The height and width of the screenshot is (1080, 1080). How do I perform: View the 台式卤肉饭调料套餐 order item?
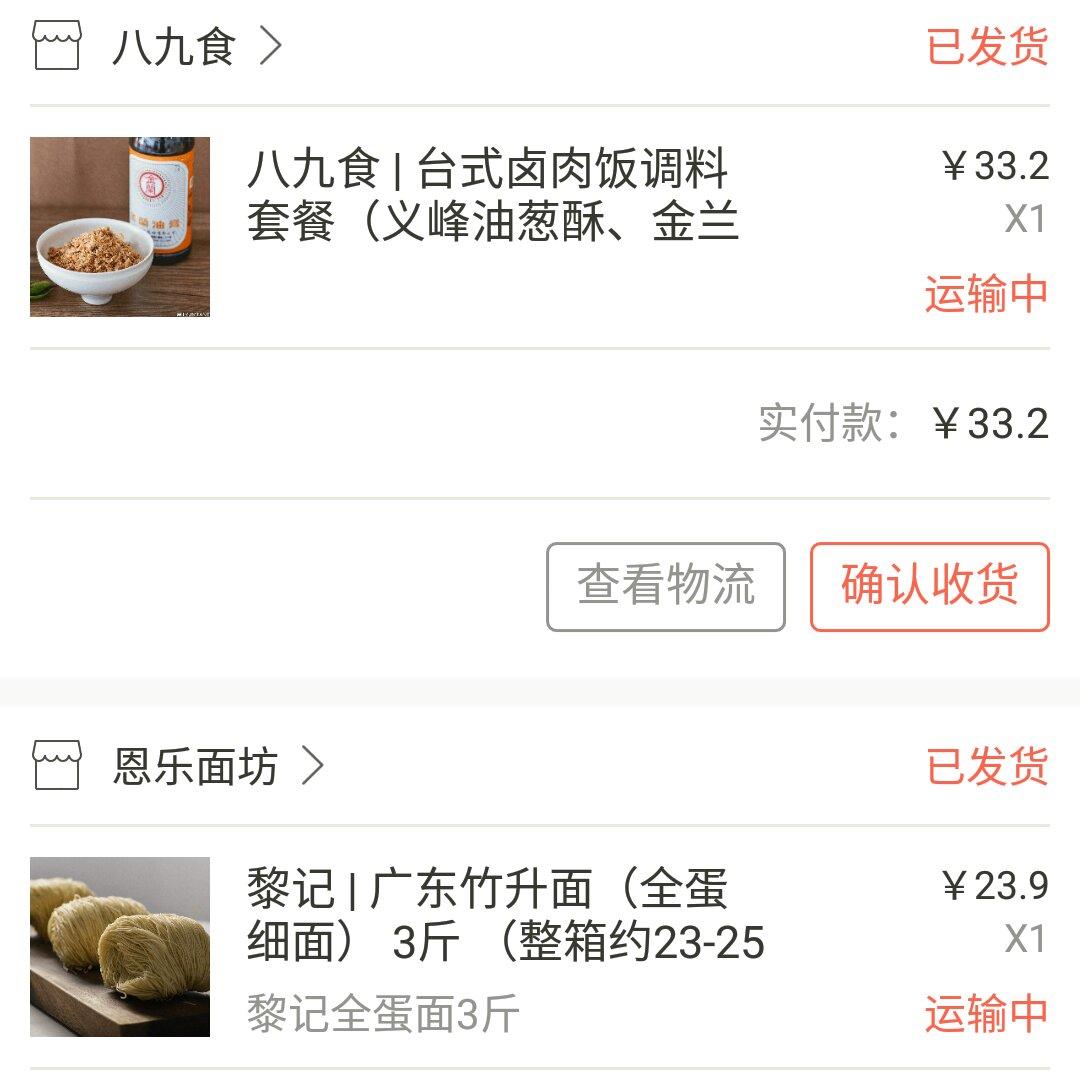(x=492, y=196)
